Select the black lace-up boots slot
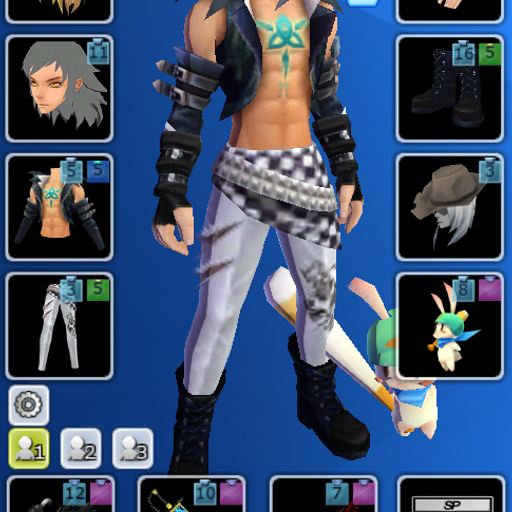This screenshot has width=512, height=512. [x=450, y=89]
